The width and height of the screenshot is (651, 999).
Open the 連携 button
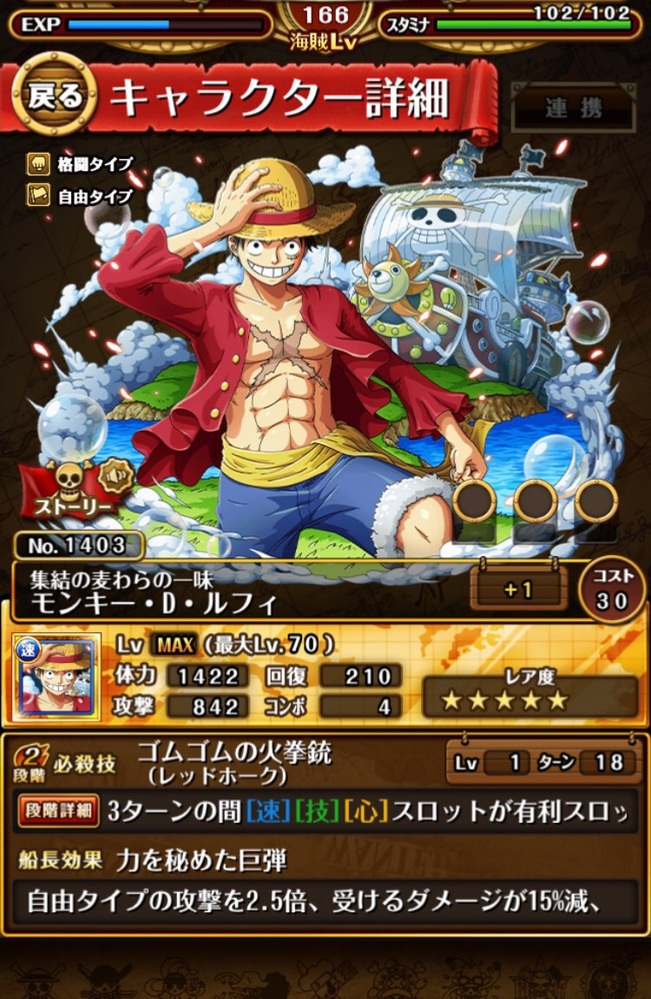click(573, 109)
